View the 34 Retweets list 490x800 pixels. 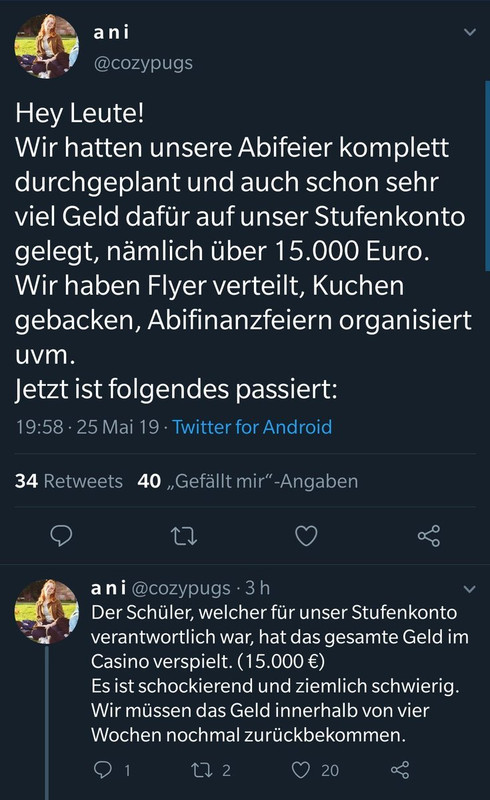click(69, 481)
